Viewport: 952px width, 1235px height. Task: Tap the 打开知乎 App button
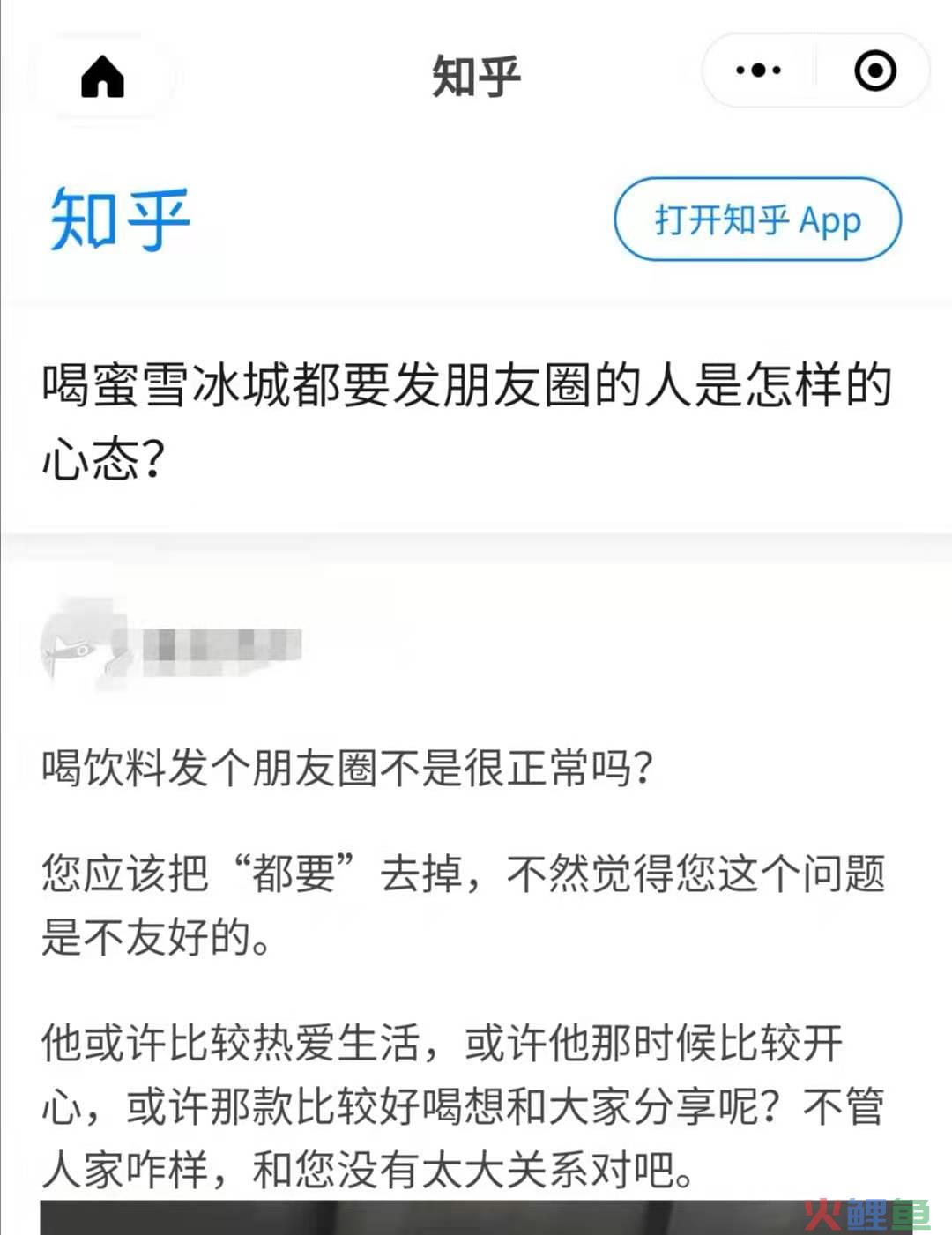(x=757, y=219)
